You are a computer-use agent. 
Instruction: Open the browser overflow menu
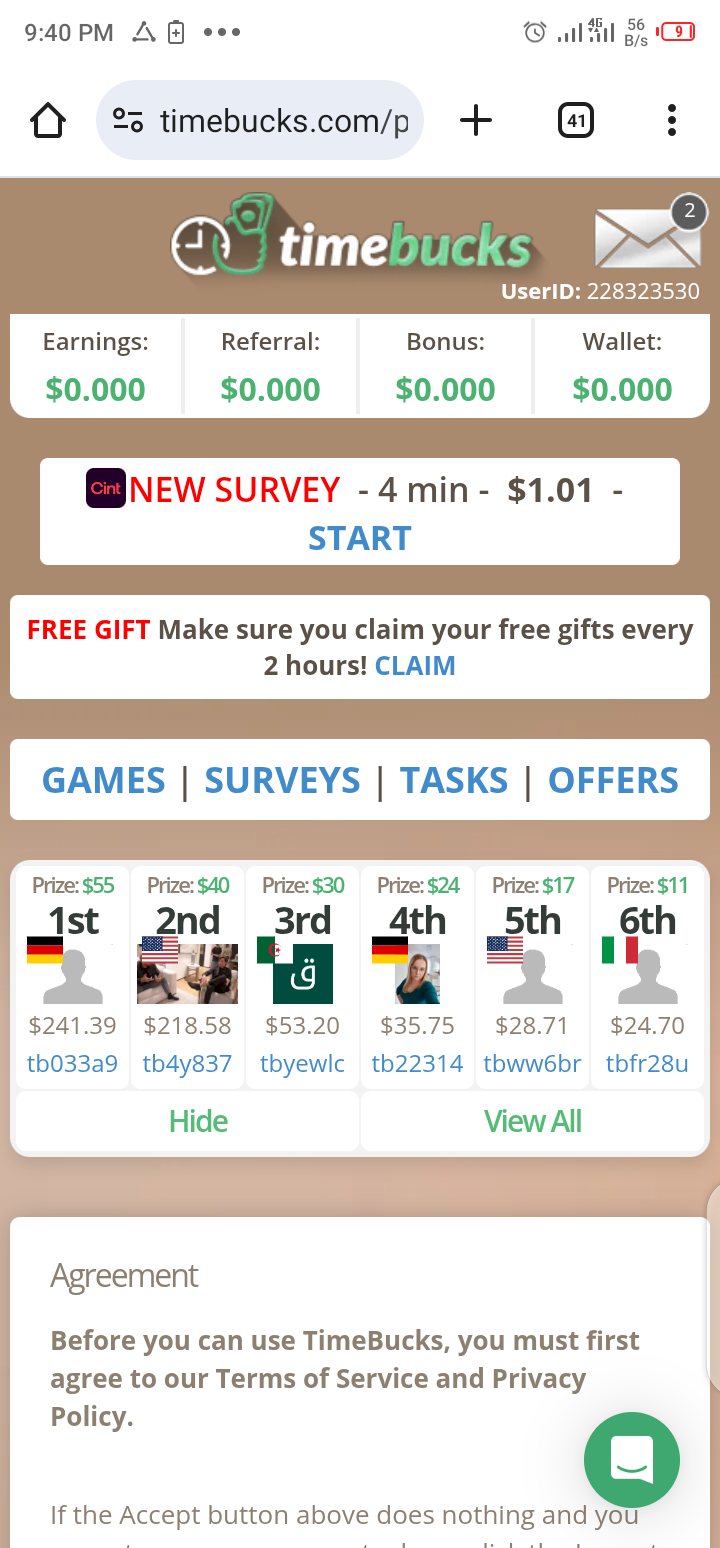pyautogui.click(x=672, y=121)
